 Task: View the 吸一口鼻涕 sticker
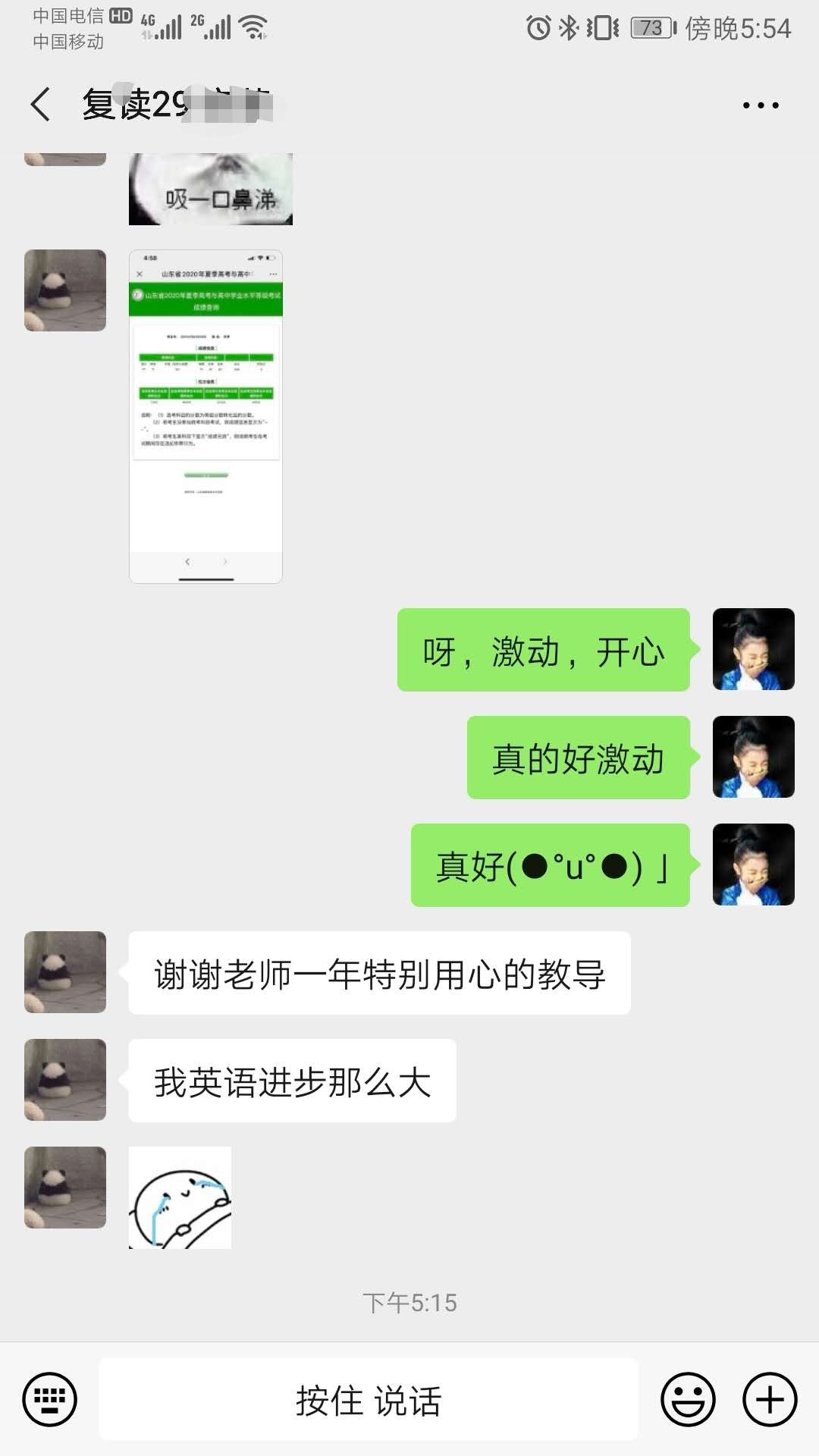[211, 190]
